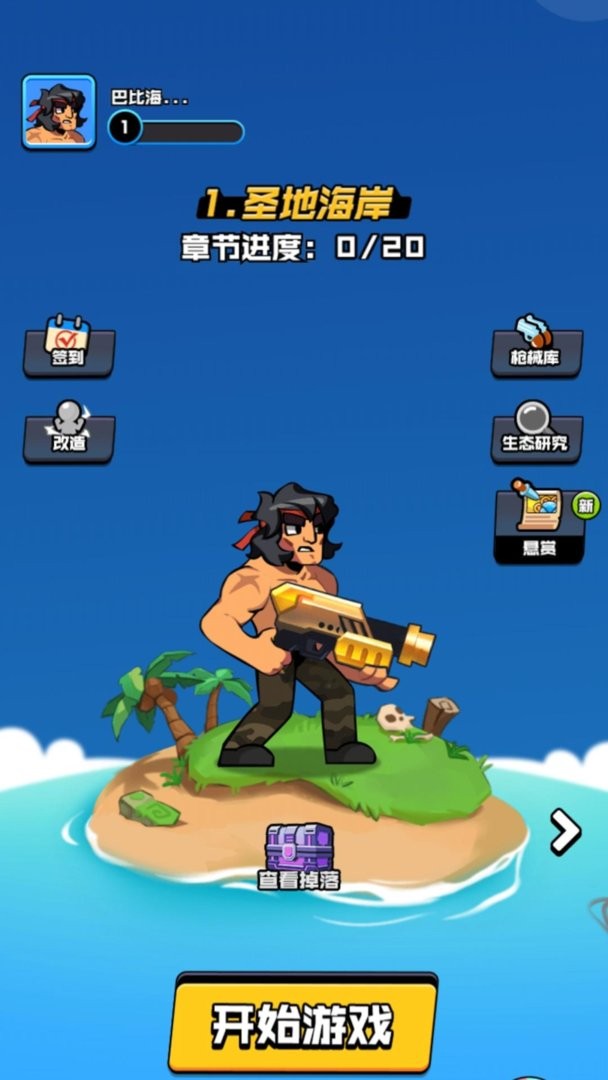Open the 枪械库 armory
Viewport: 608px width, 1080px height.
(x=536, y=345)
